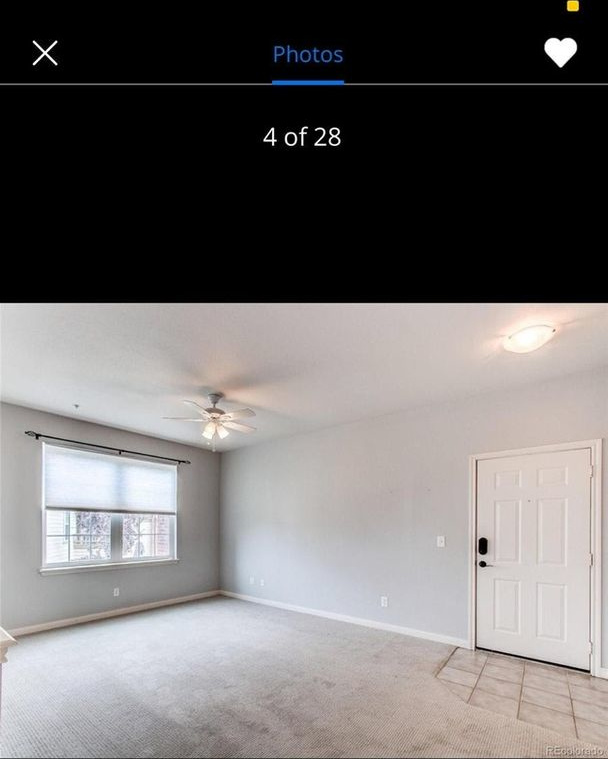
Task: Open the living room photo
Action: (x=304, y=530)
